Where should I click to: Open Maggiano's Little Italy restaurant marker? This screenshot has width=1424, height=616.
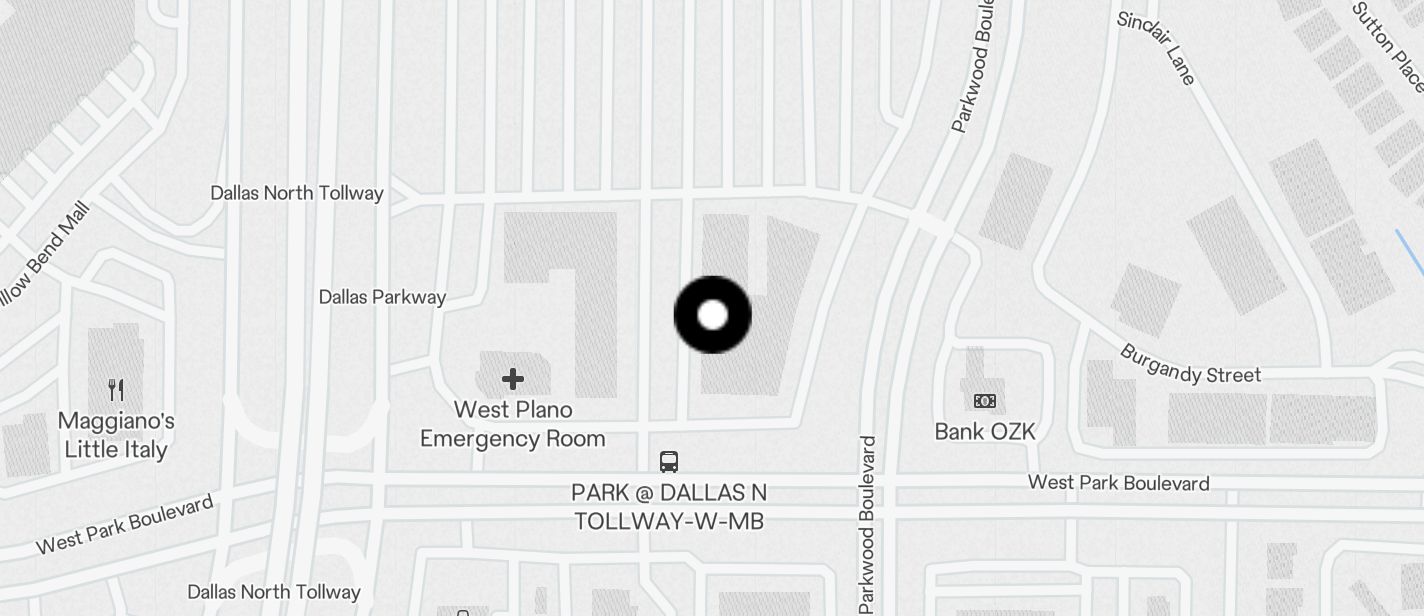click(117, 390)
